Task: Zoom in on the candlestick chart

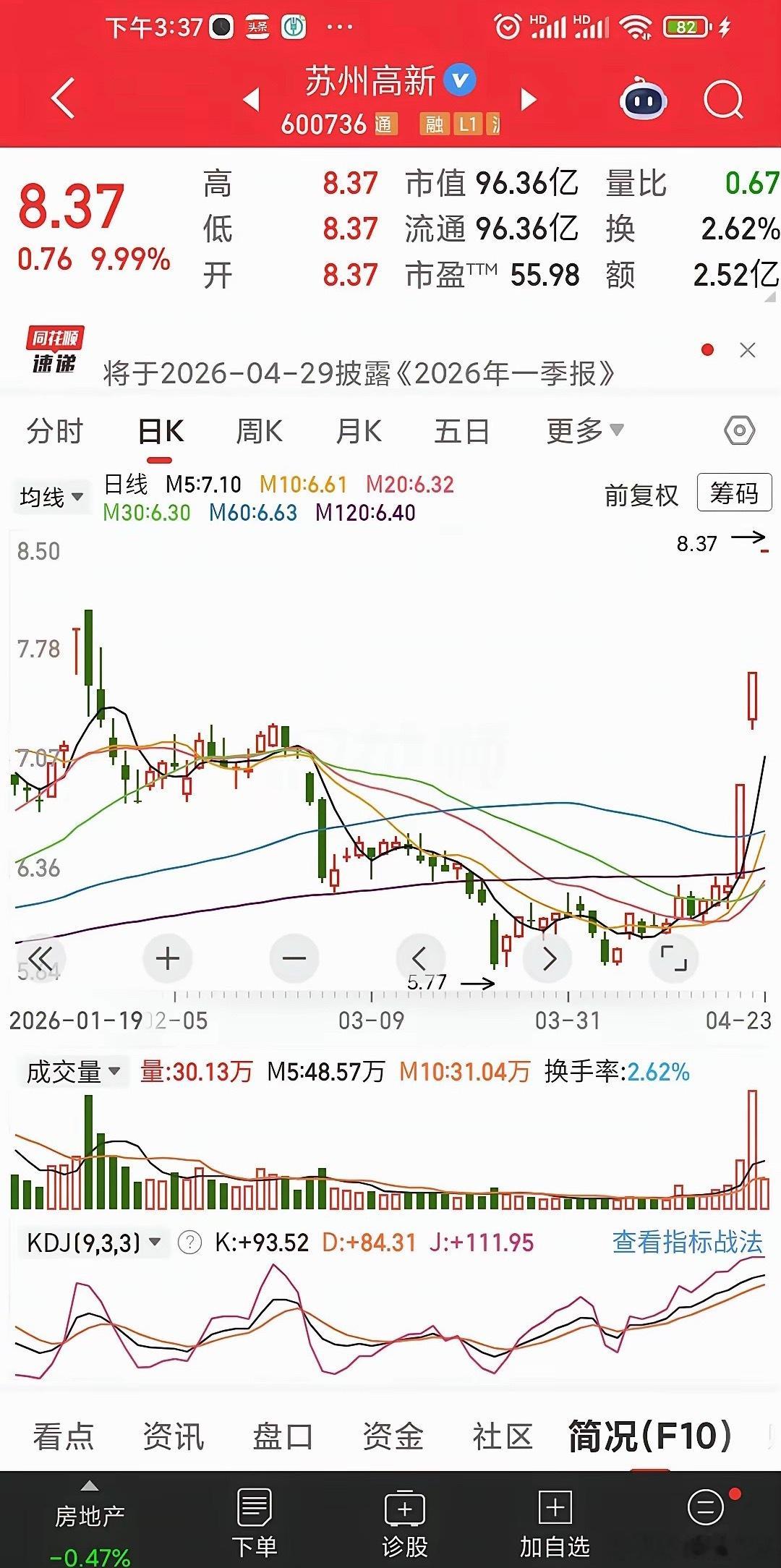Action: (168, 958)
